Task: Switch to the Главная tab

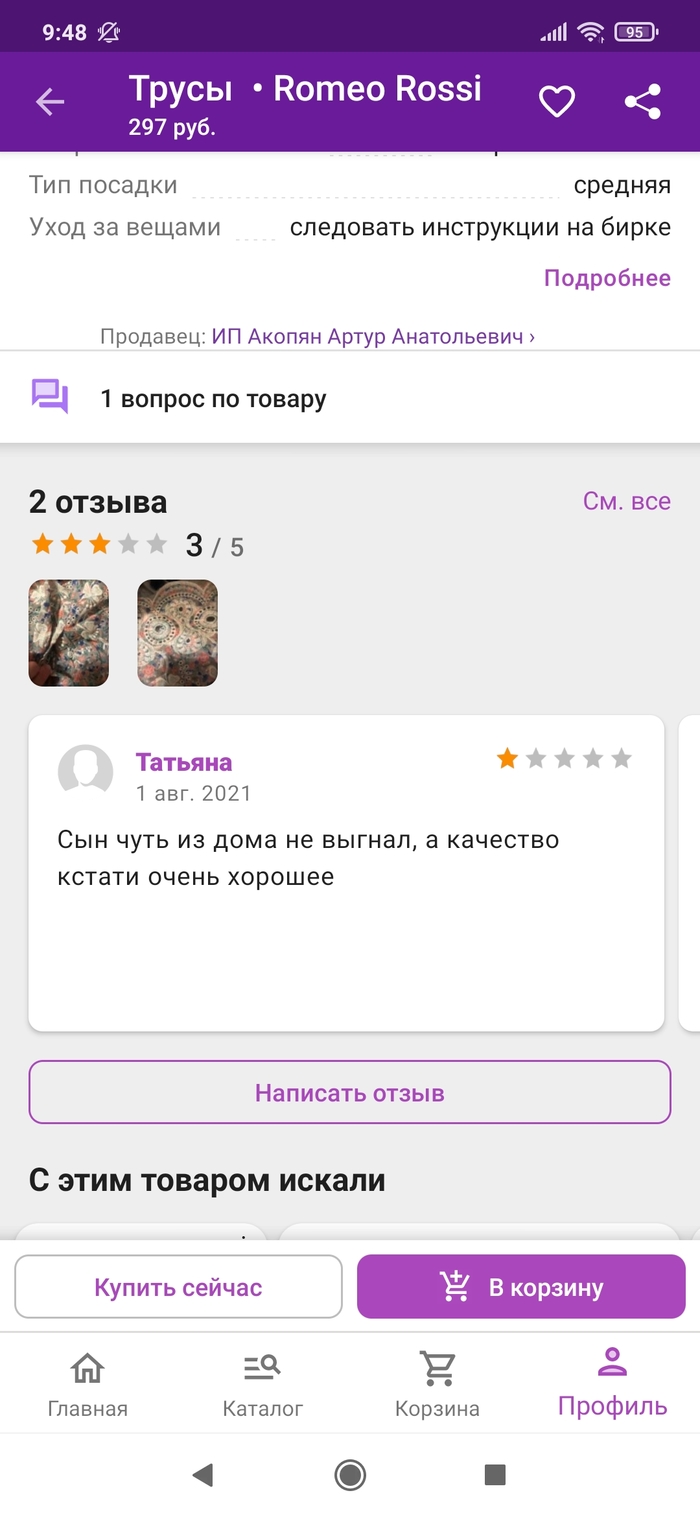Action: click(88, 1385)
